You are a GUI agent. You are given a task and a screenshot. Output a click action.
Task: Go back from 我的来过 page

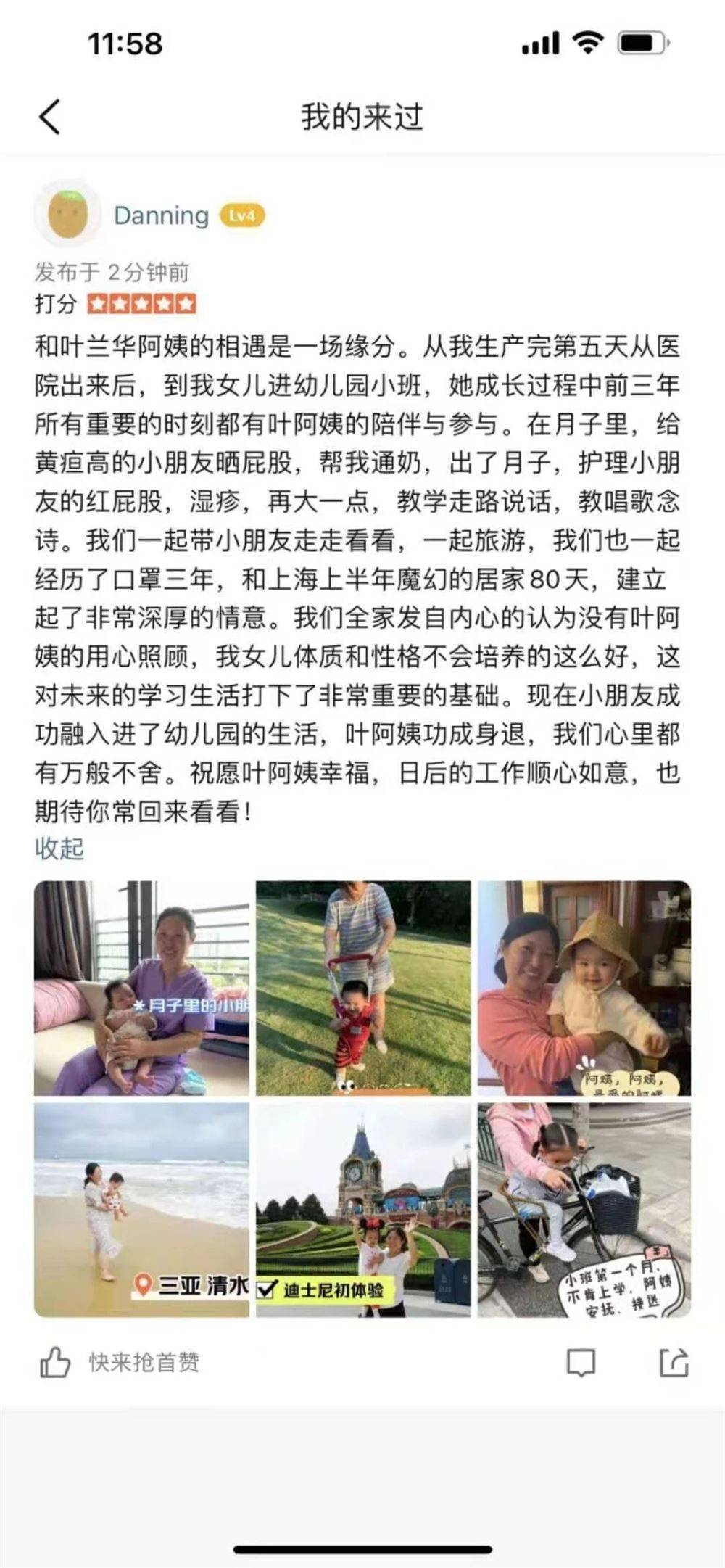pos(49,117)
